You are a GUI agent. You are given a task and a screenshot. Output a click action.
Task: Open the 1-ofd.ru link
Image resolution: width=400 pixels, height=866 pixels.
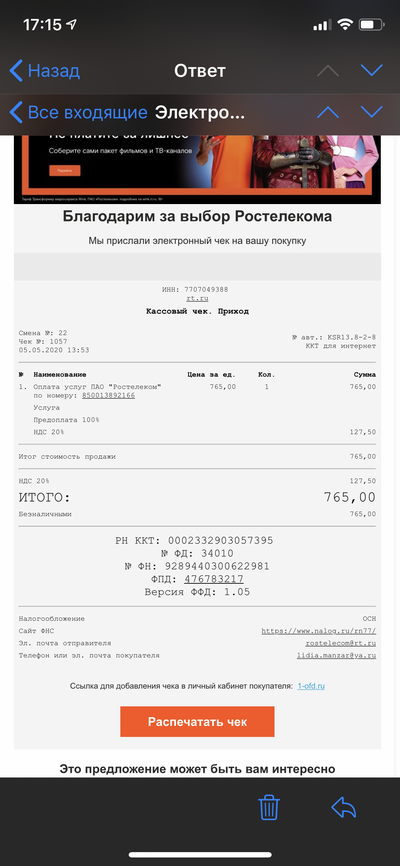(311, 686)
